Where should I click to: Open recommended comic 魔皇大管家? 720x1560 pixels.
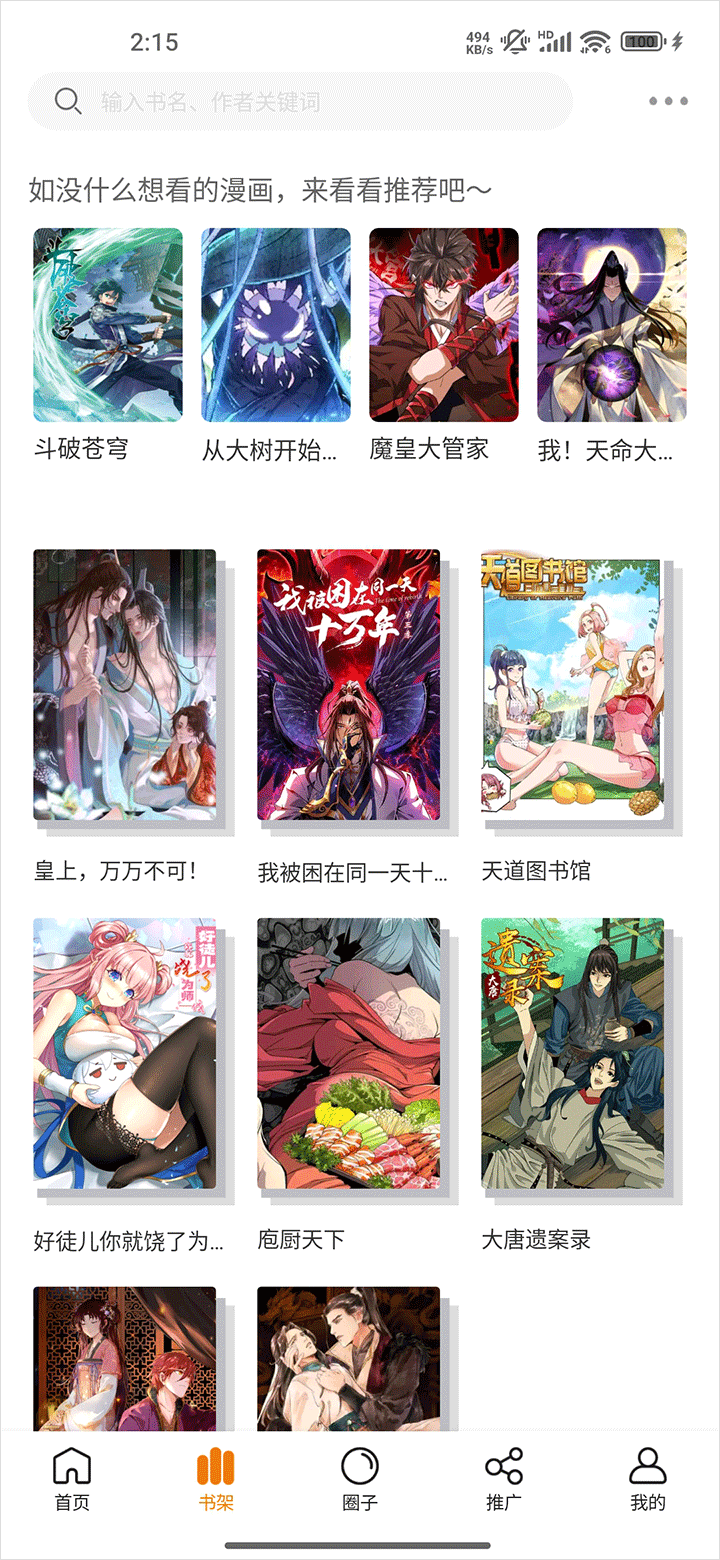(x=444, y=325)
